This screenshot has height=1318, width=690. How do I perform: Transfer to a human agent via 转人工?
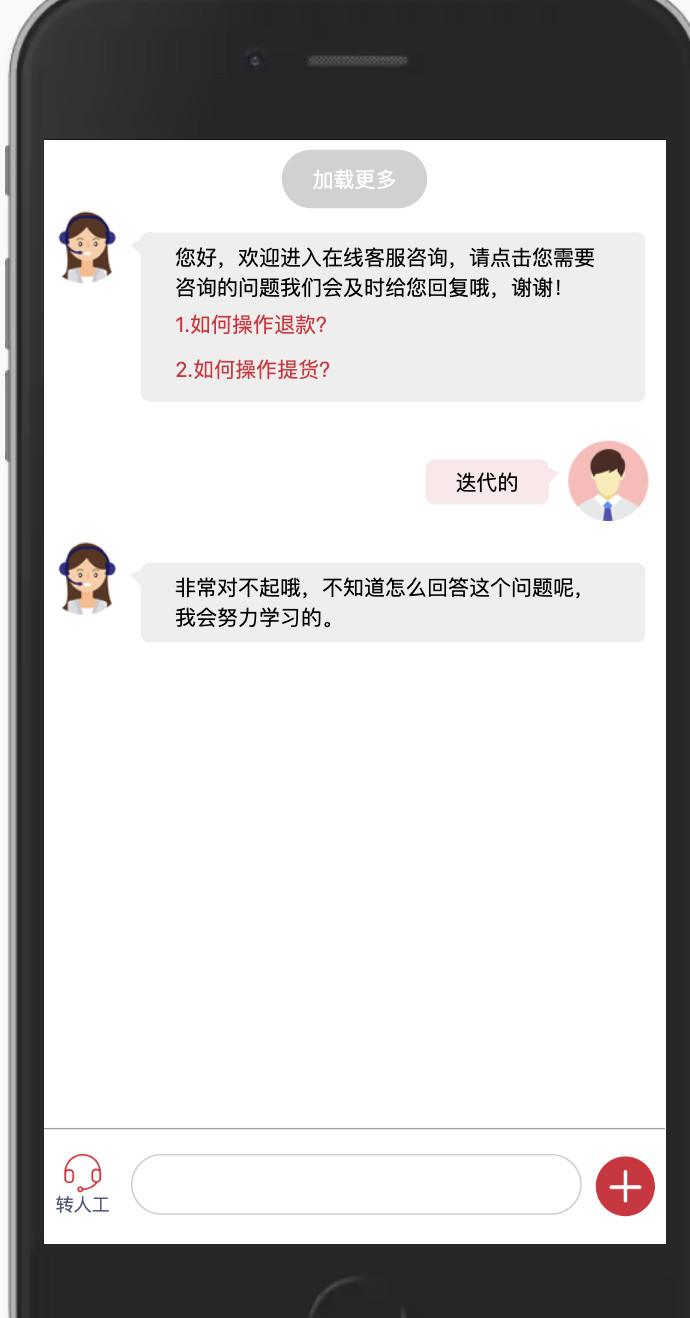83,1184
